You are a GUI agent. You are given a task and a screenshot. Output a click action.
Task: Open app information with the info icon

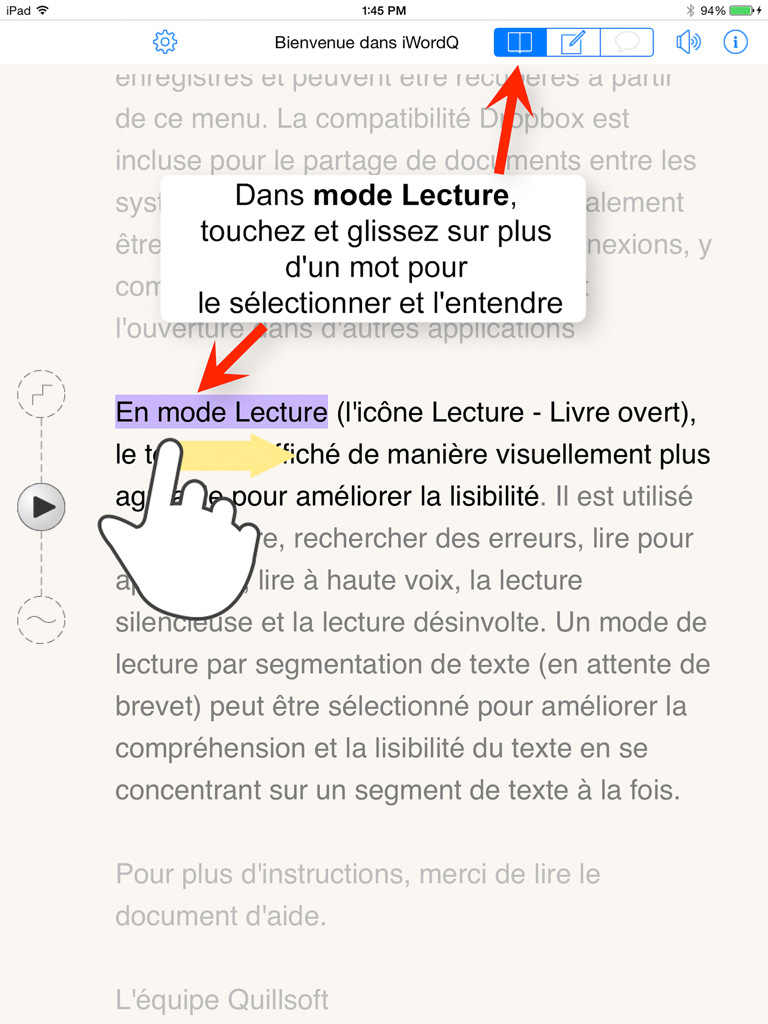coord(737,42)
